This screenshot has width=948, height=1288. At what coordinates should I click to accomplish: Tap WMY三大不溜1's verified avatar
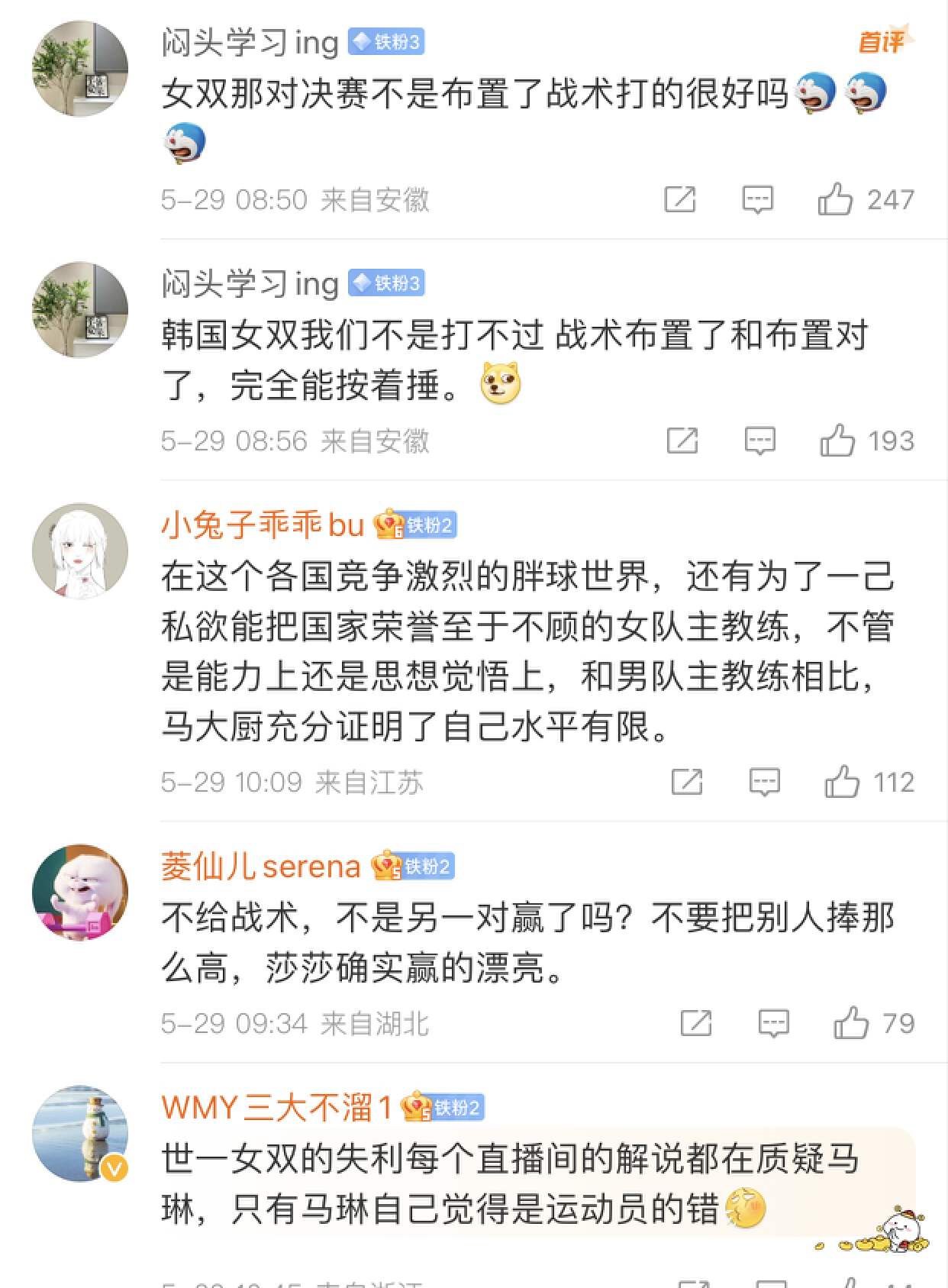pyautogui.click(x=80, y=1134)
